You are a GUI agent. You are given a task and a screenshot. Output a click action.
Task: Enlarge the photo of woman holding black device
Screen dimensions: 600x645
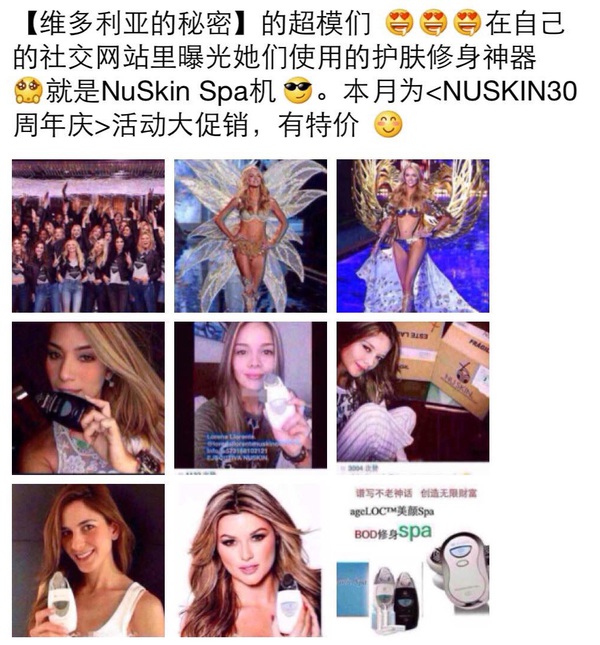(88, 397)
